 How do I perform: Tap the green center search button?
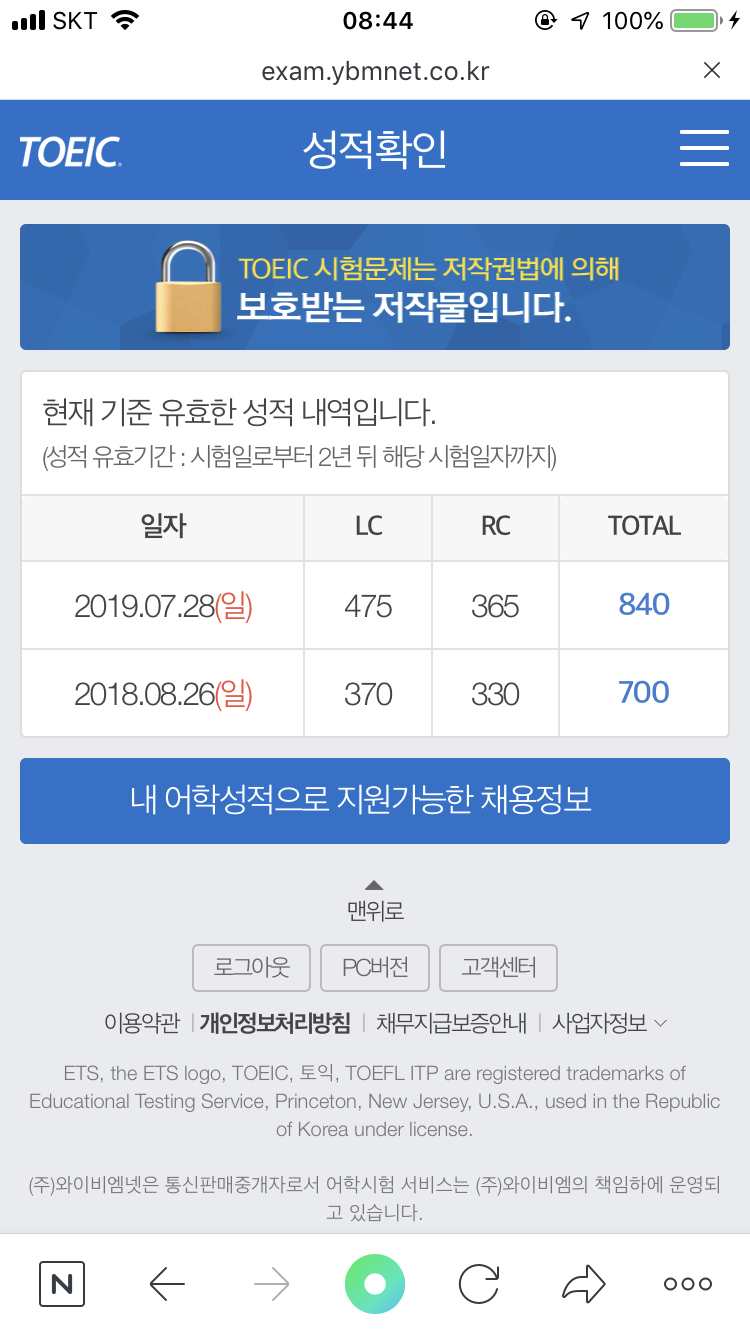[x=375, y=1283]
